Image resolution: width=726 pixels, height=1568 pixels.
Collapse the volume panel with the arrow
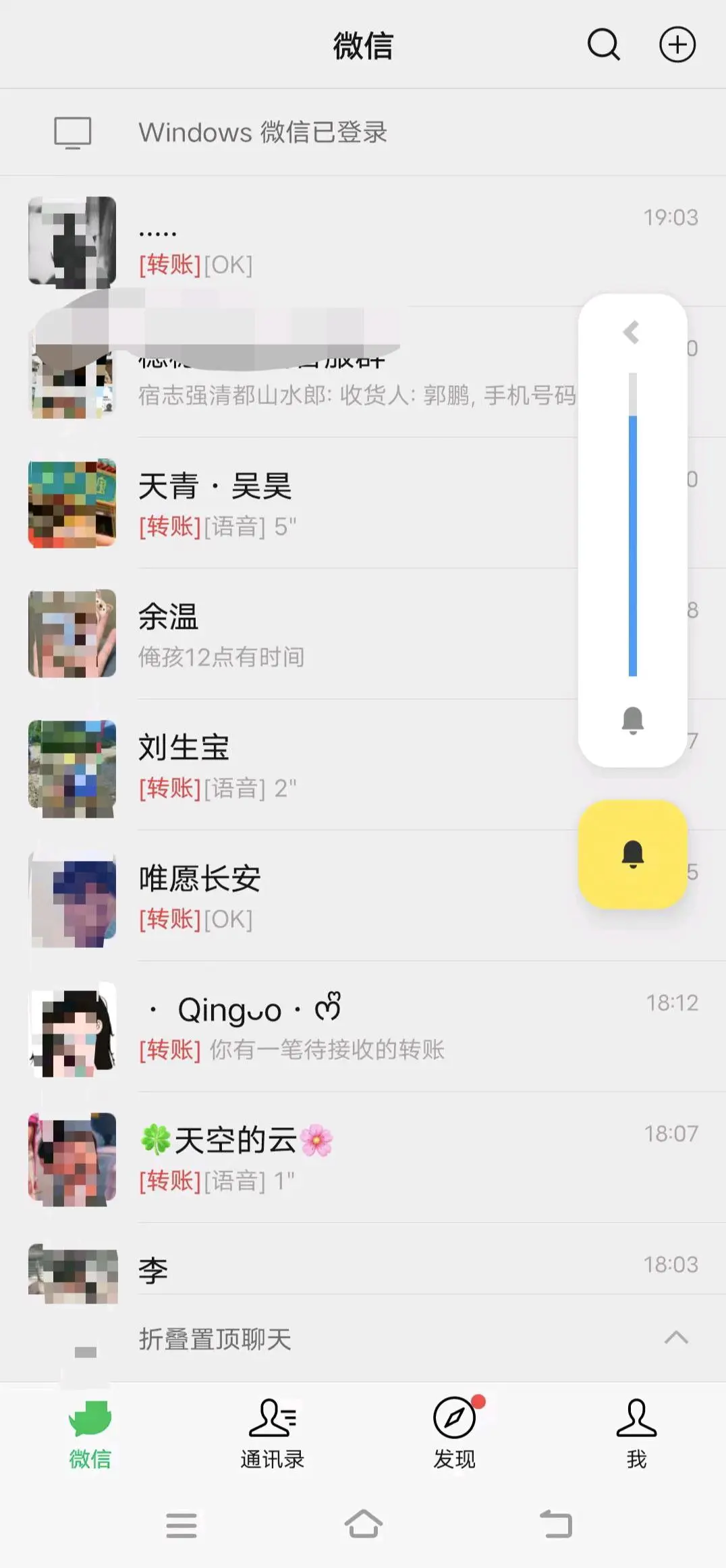pos(632,332)
